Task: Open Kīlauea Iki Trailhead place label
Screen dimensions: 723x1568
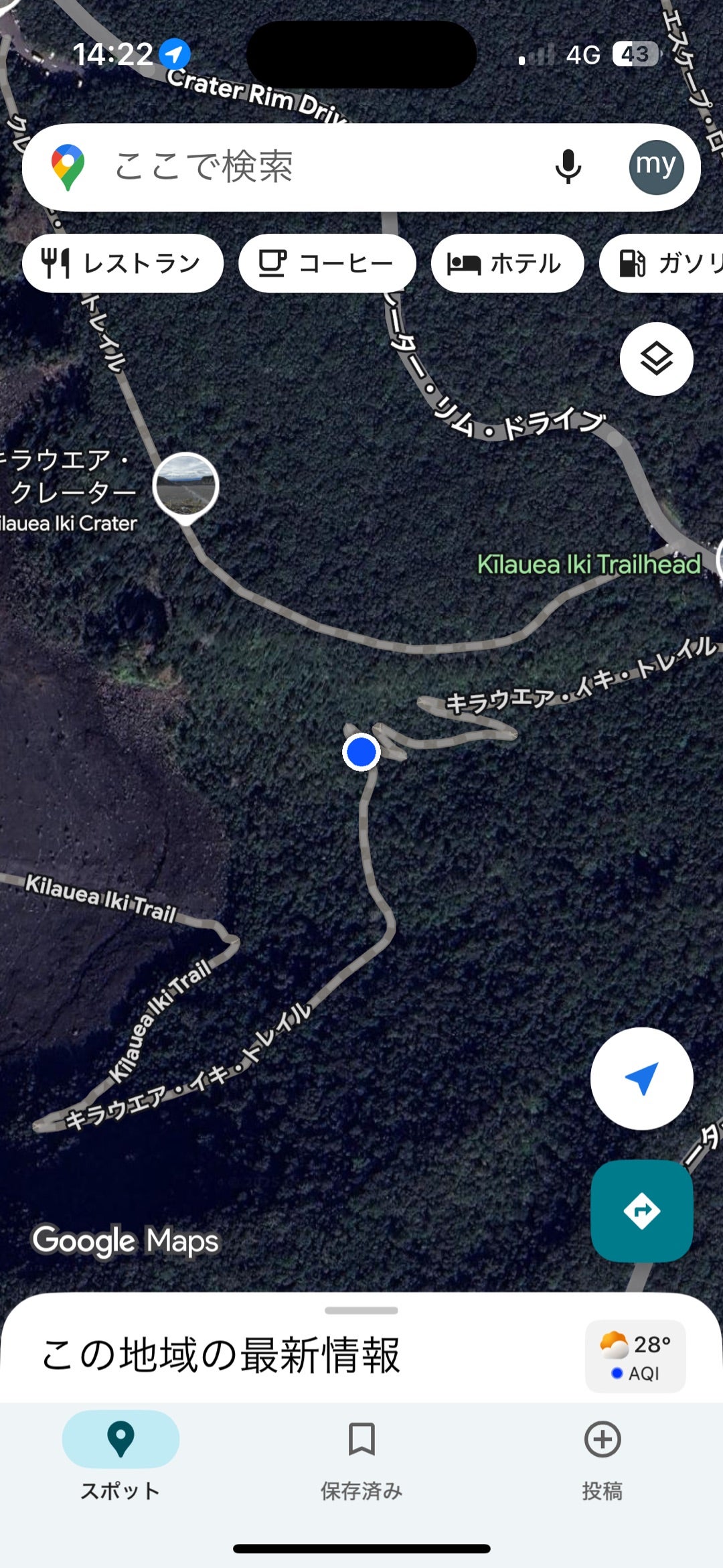Action: pyautogui.click(x=589, y=565)
